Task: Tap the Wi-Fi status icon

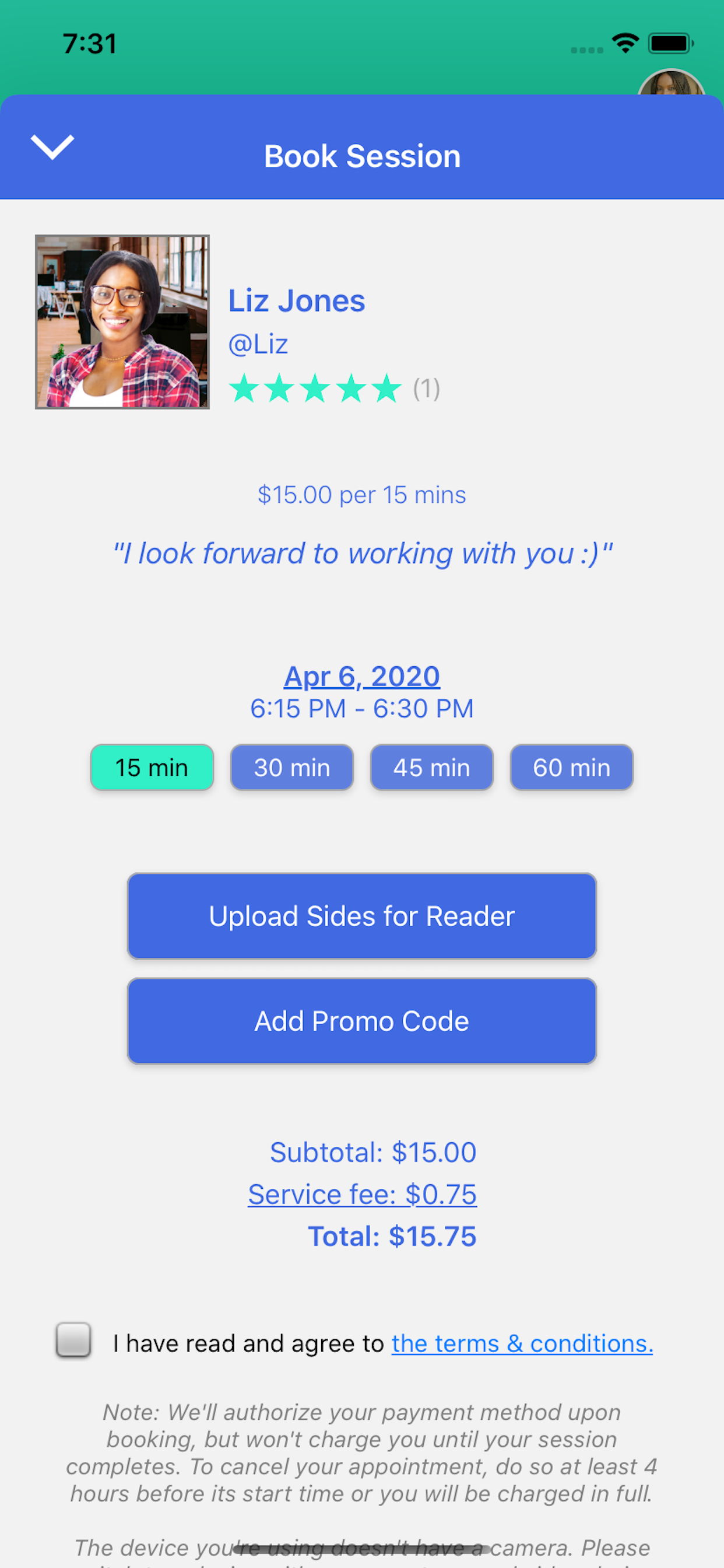Action: (624, 41)
